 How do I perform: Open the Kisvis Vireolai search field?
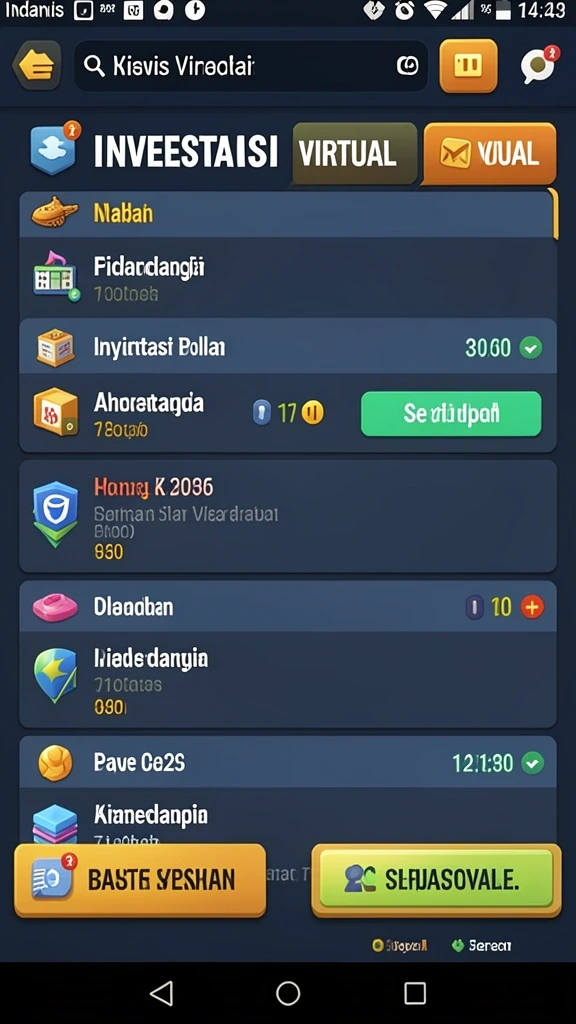point(251,65)
